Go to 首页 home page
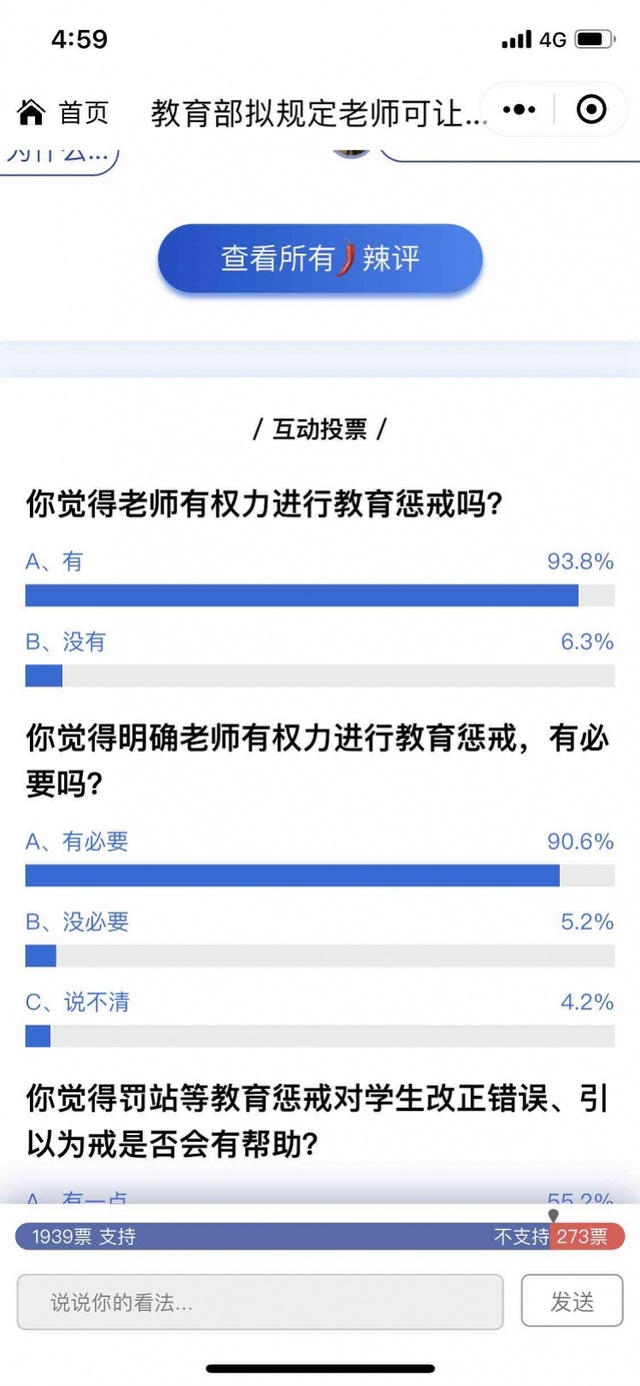 pyautogui.click(x=63, y=112)
